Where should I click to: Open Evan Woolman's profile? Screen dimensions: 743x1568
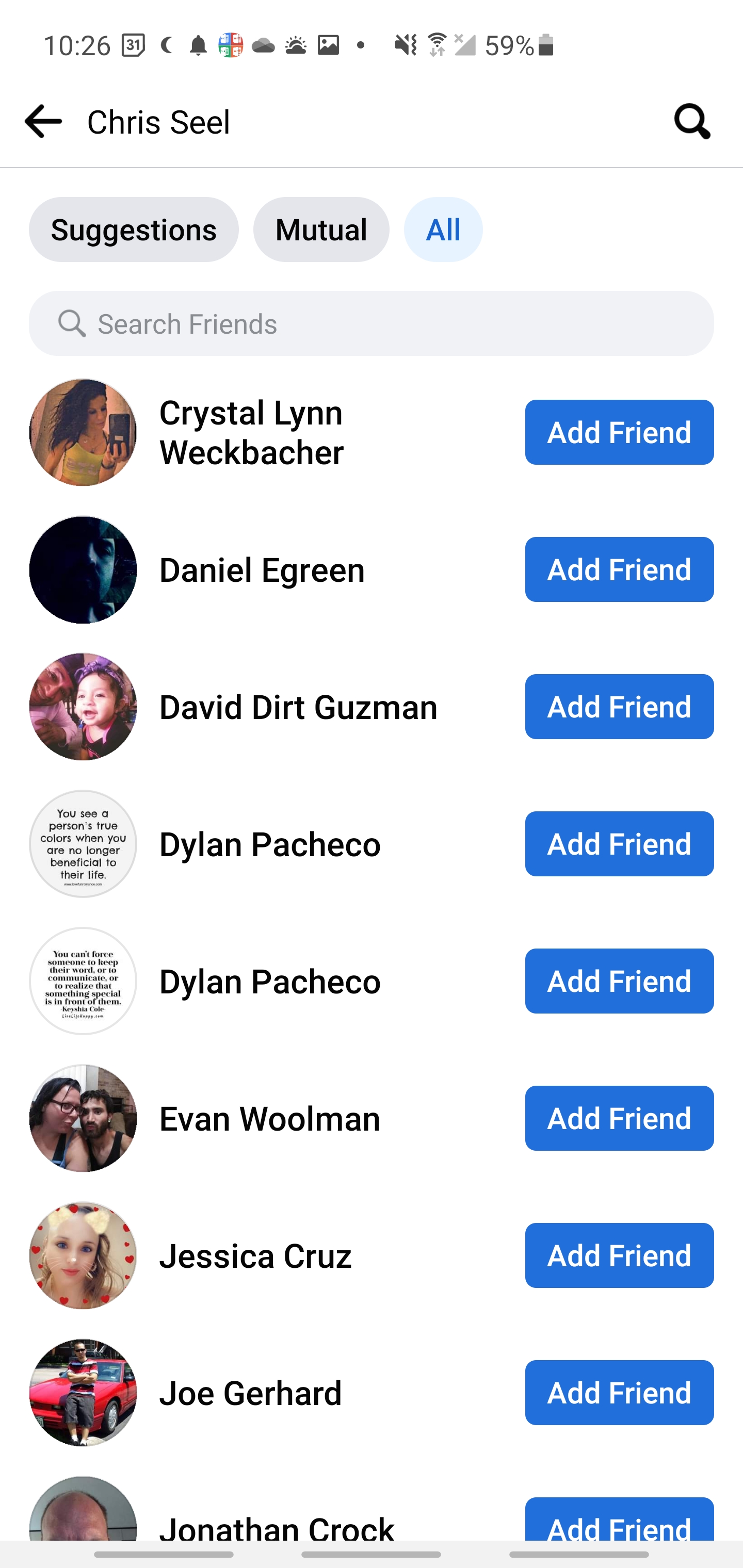coord(269,1118)
